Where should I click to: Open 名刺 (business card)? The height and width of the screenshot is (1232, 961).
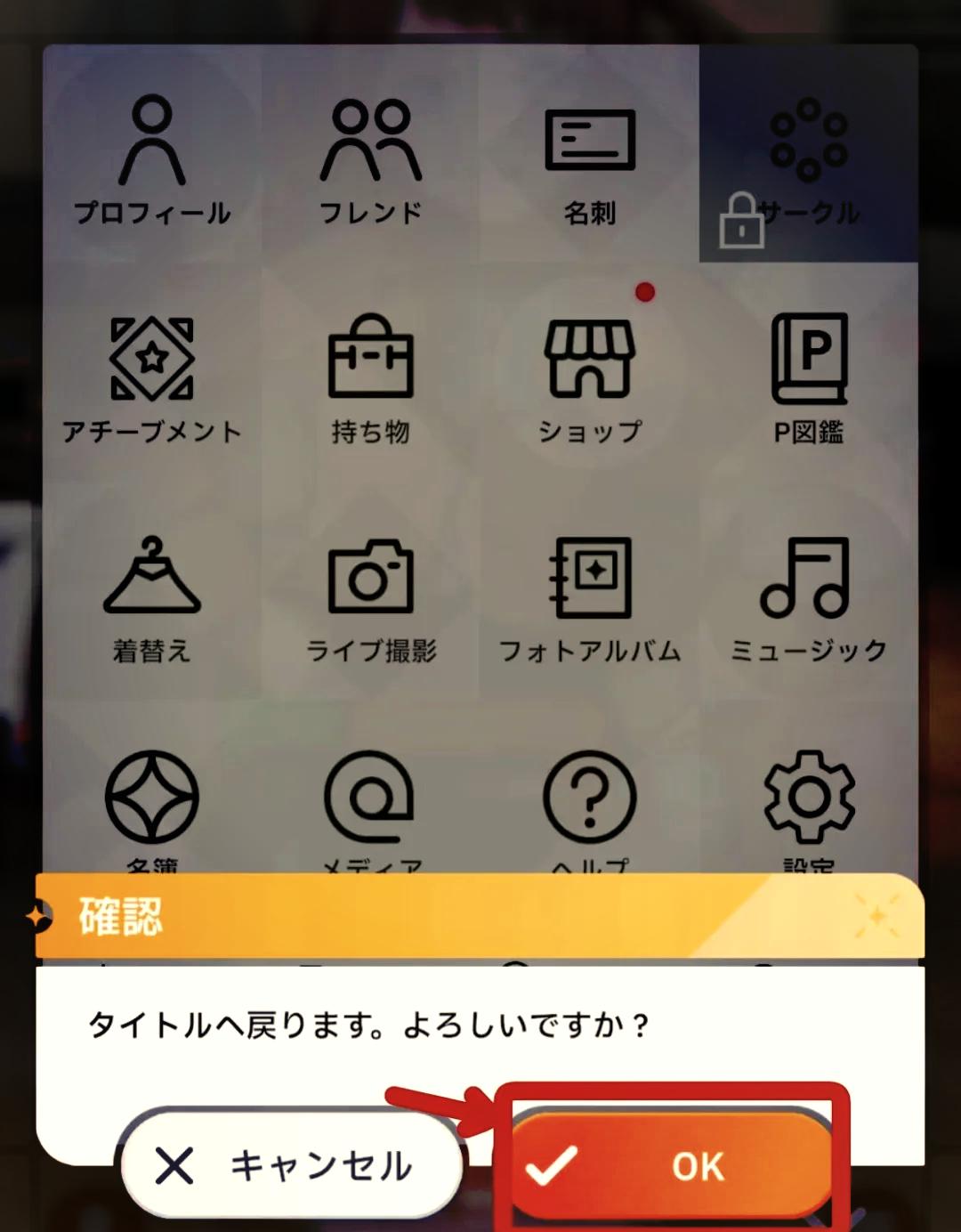click(x=589, y=158)
